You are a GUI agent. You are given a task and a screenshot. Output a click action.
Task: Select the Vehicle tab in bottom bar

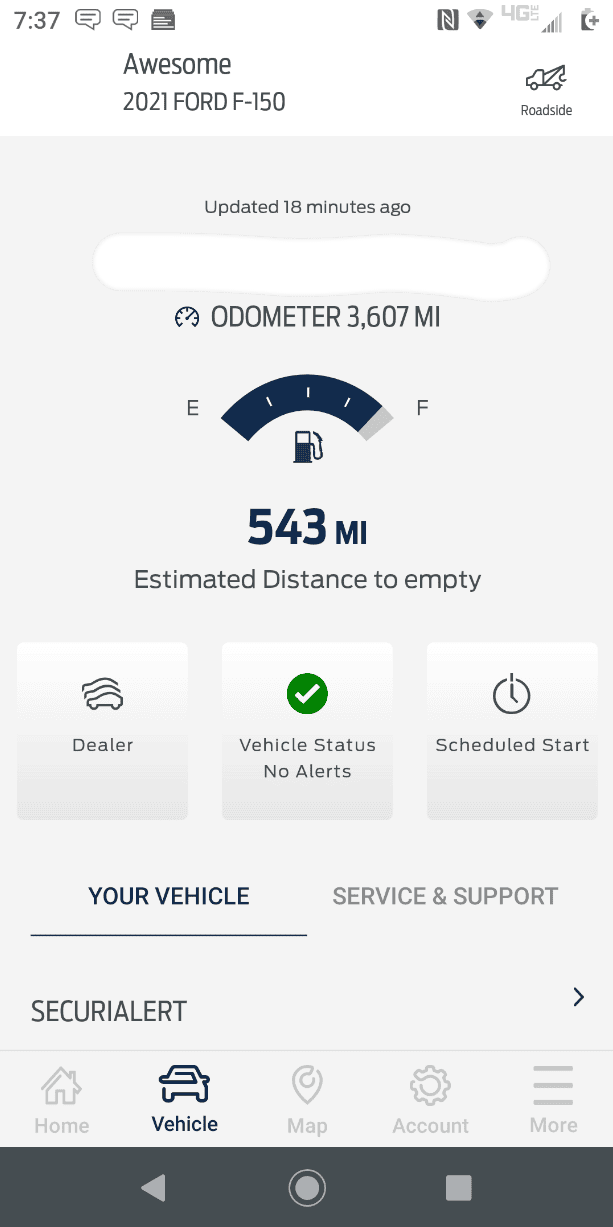click(185, 1099)
